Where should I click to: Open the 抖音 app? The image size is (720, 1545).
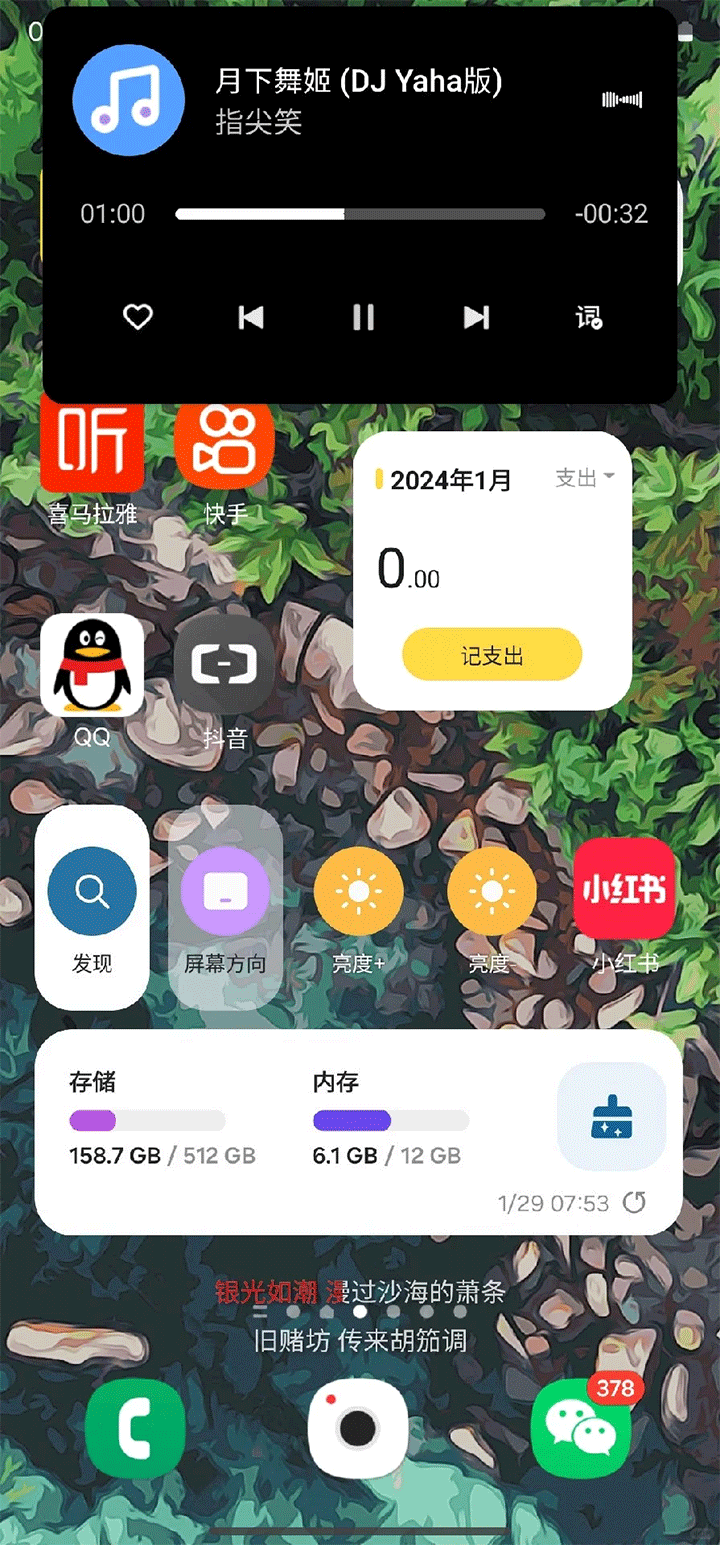(224, 666)
